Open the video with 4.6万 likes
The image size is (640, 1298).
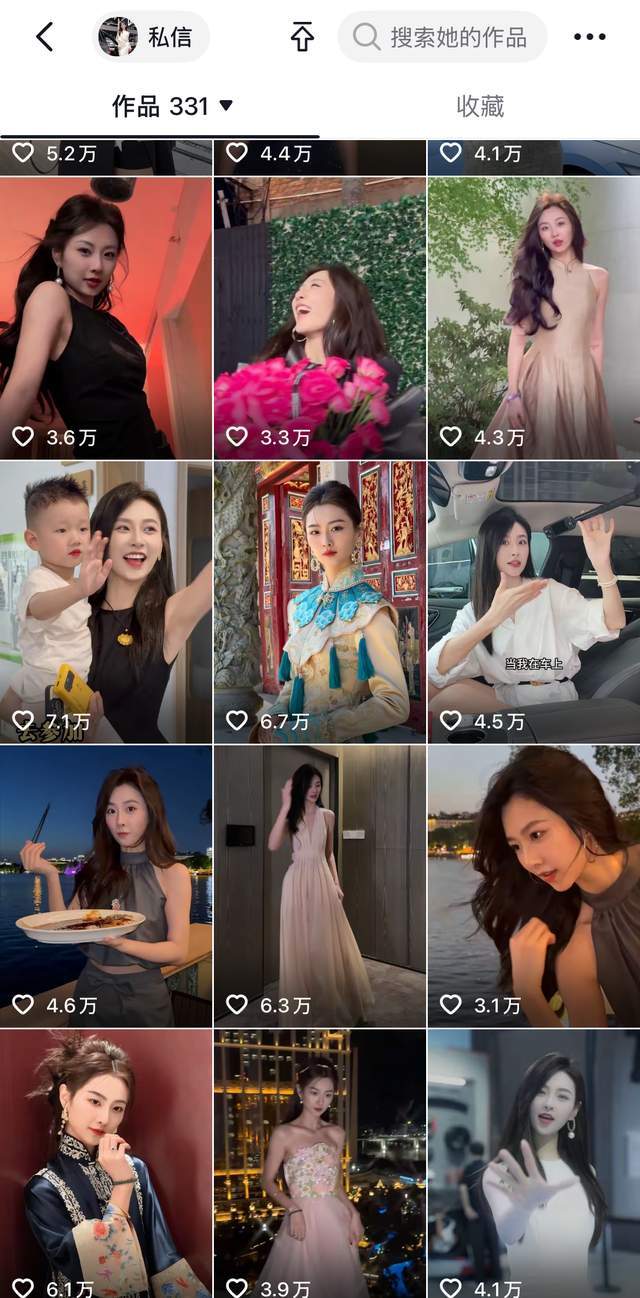(x=106, y=886)
